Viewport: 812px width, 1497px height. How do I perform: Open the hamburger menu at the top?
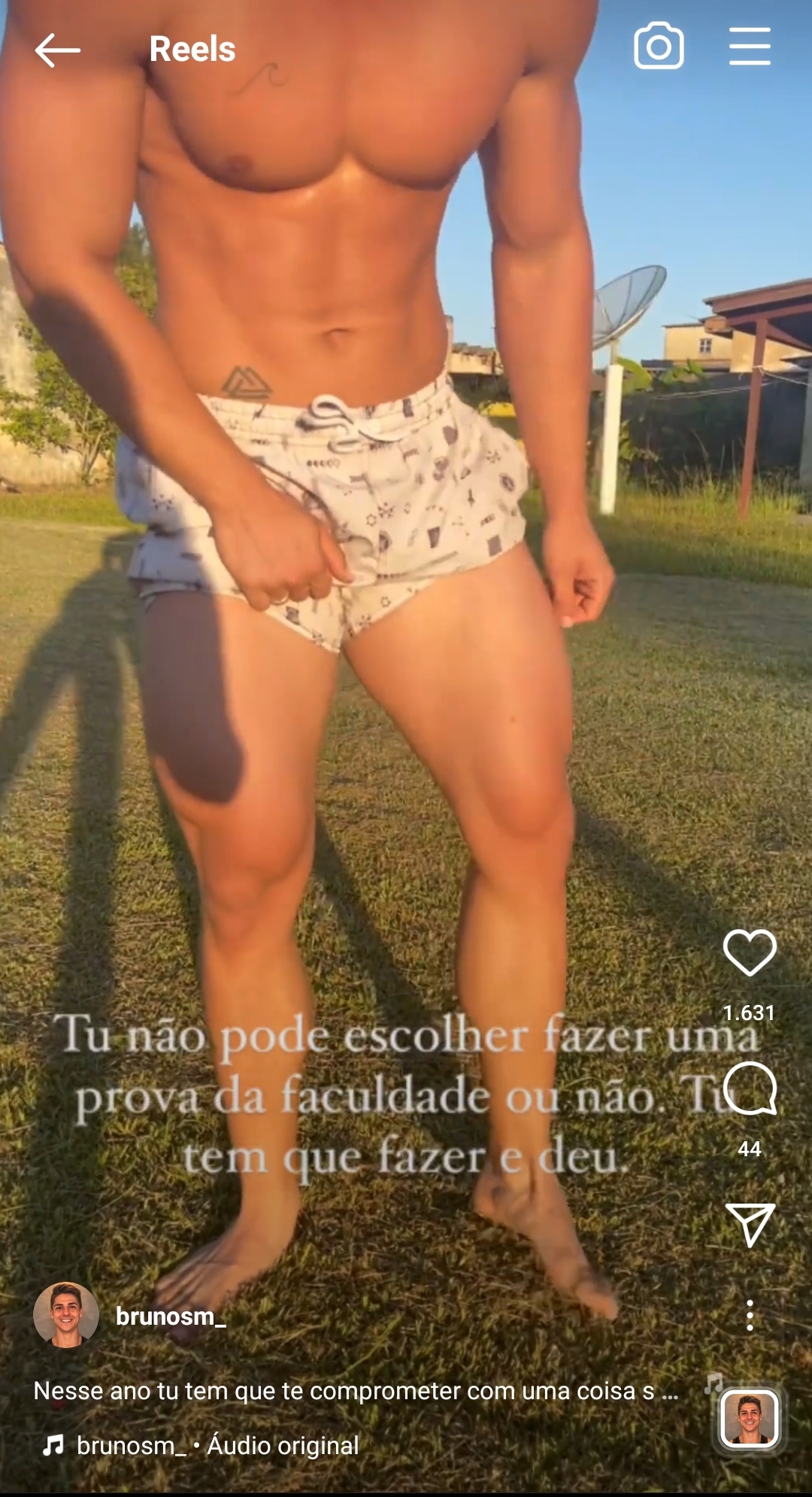[x=750, y=47]
